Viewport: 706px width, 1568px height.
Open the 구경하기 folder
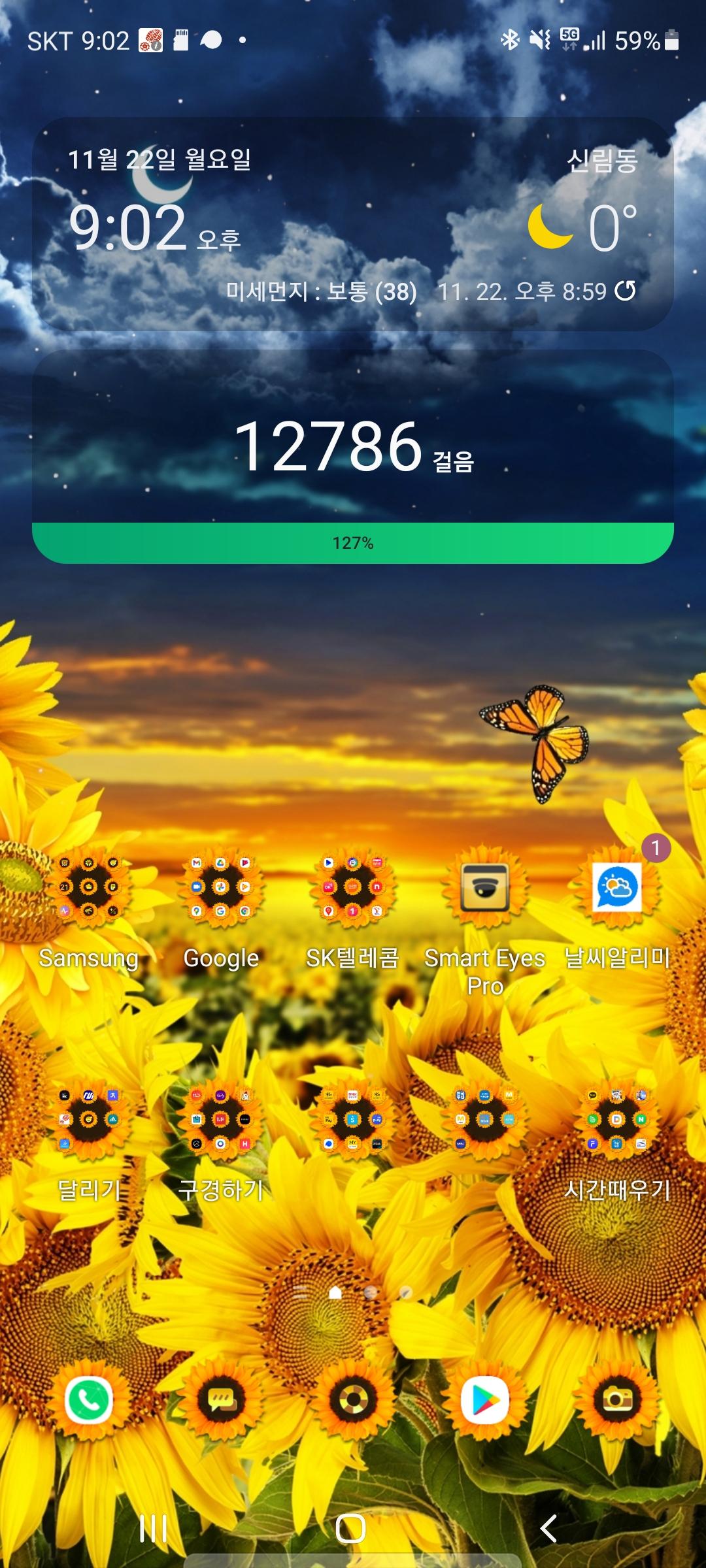[221, 1119]
